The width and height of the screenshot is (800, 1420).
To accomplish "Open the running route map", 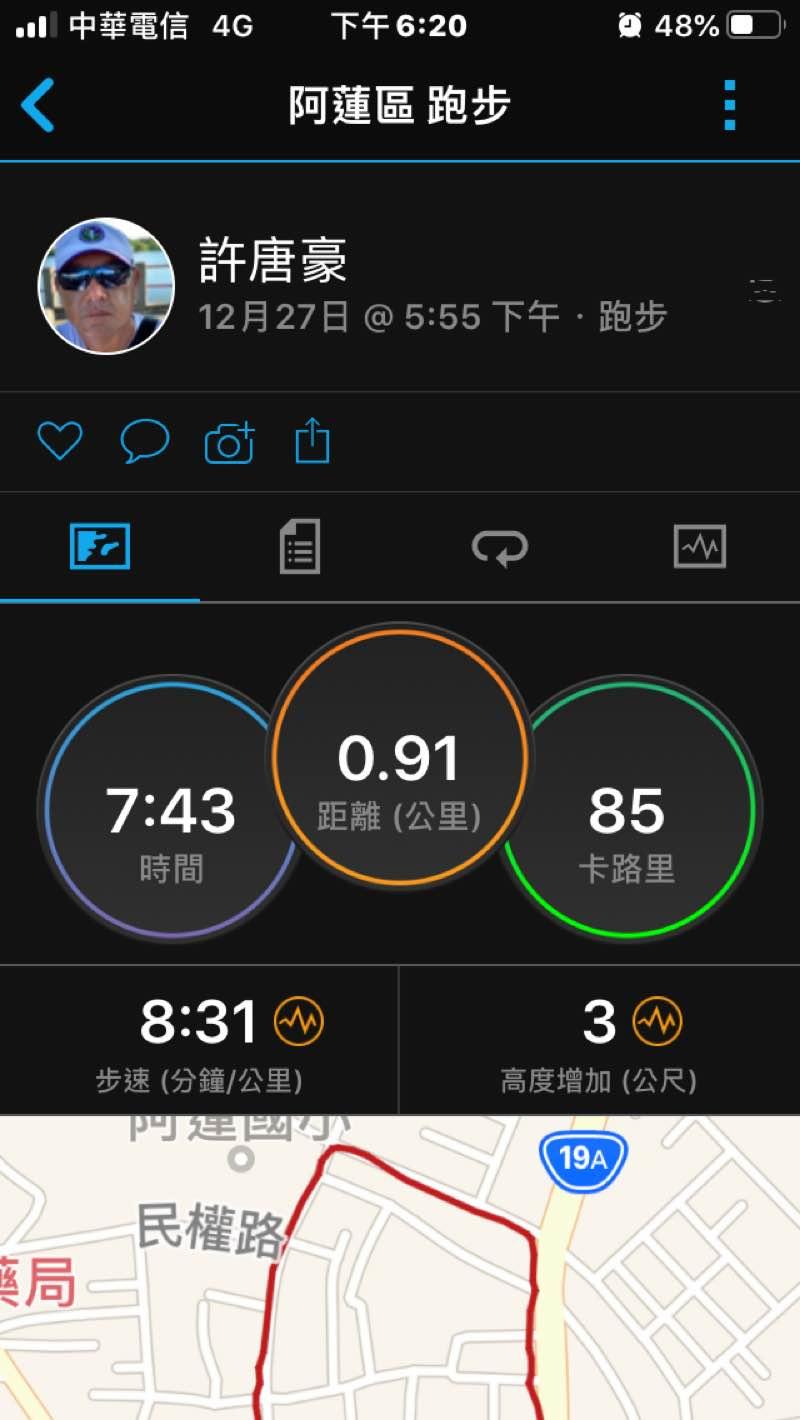I will pos(400,1268).
